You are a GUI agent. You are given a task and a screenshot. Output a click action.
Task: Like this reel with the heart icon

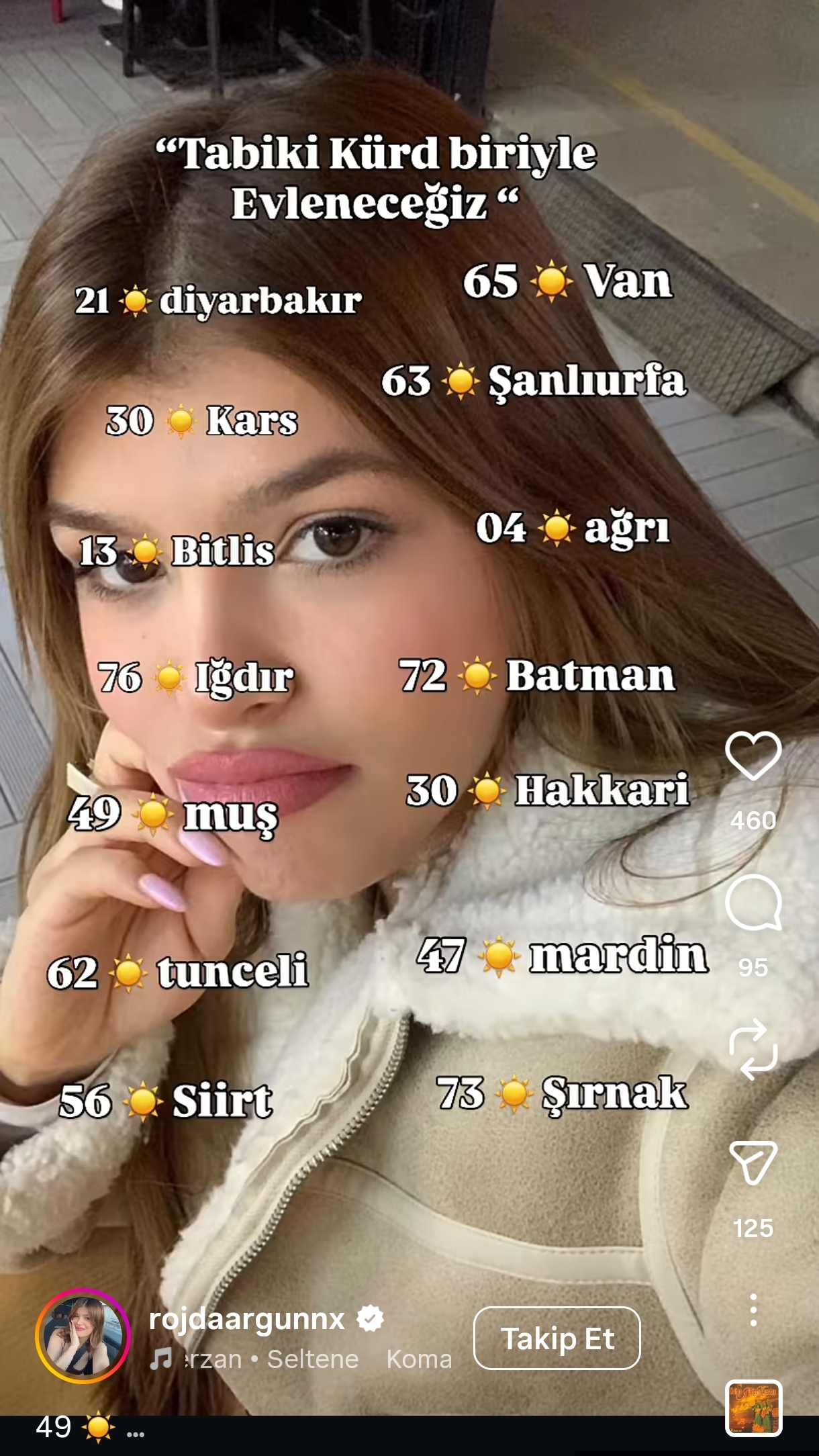click(x=753, y=756)
